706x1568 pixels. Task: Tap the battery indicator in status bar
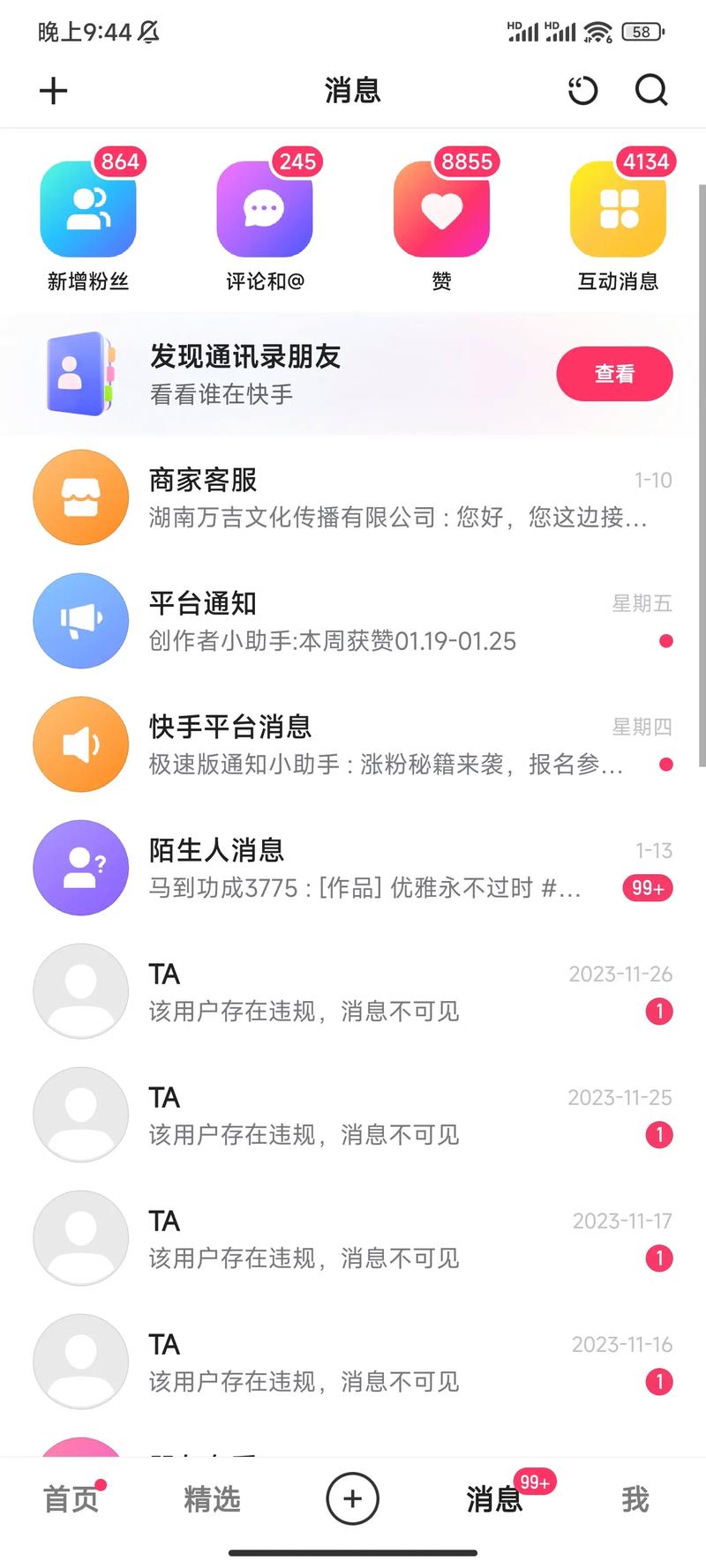640,32
